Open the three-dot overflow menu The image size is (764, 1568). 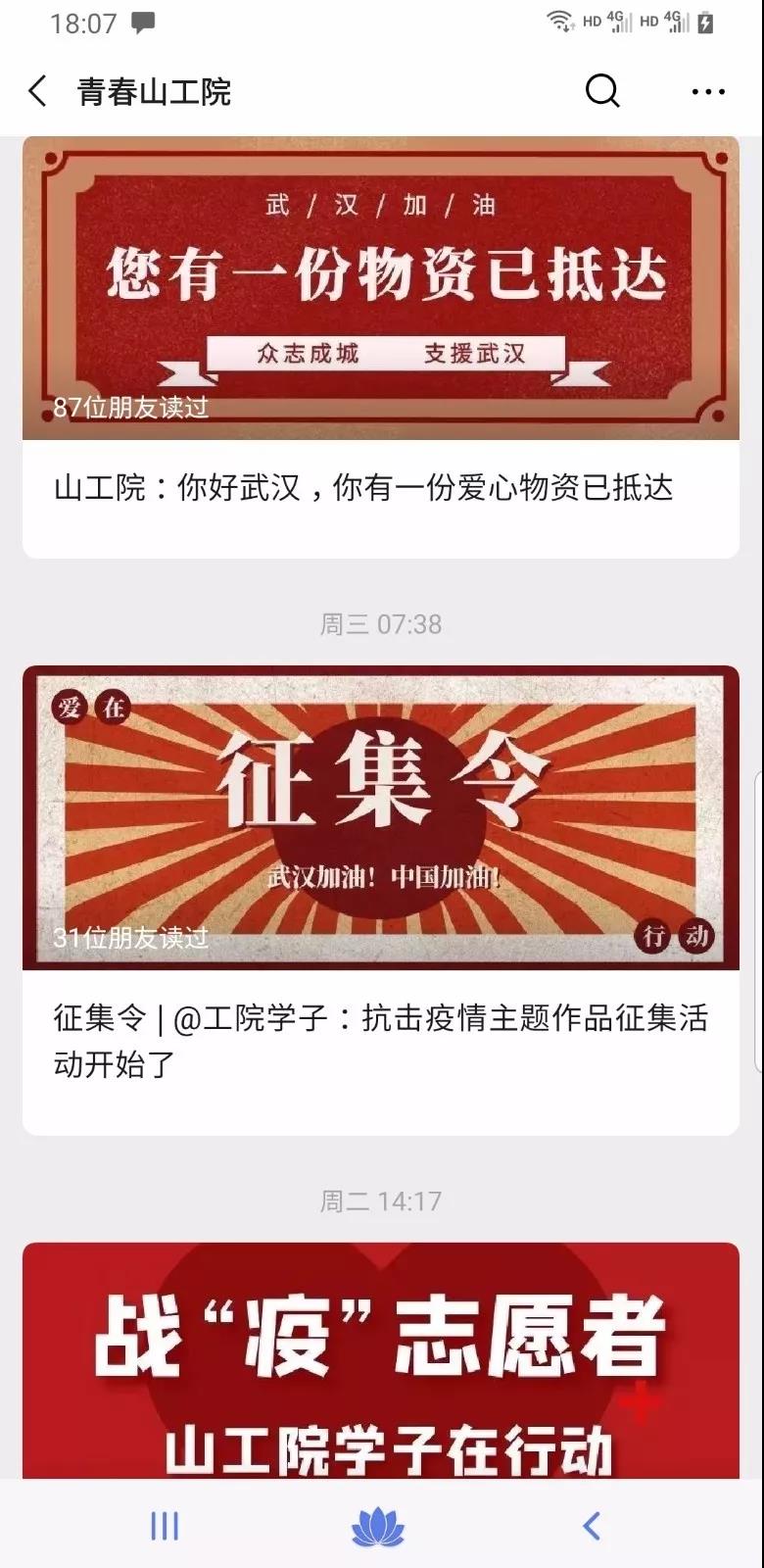[x=708, y=92]
